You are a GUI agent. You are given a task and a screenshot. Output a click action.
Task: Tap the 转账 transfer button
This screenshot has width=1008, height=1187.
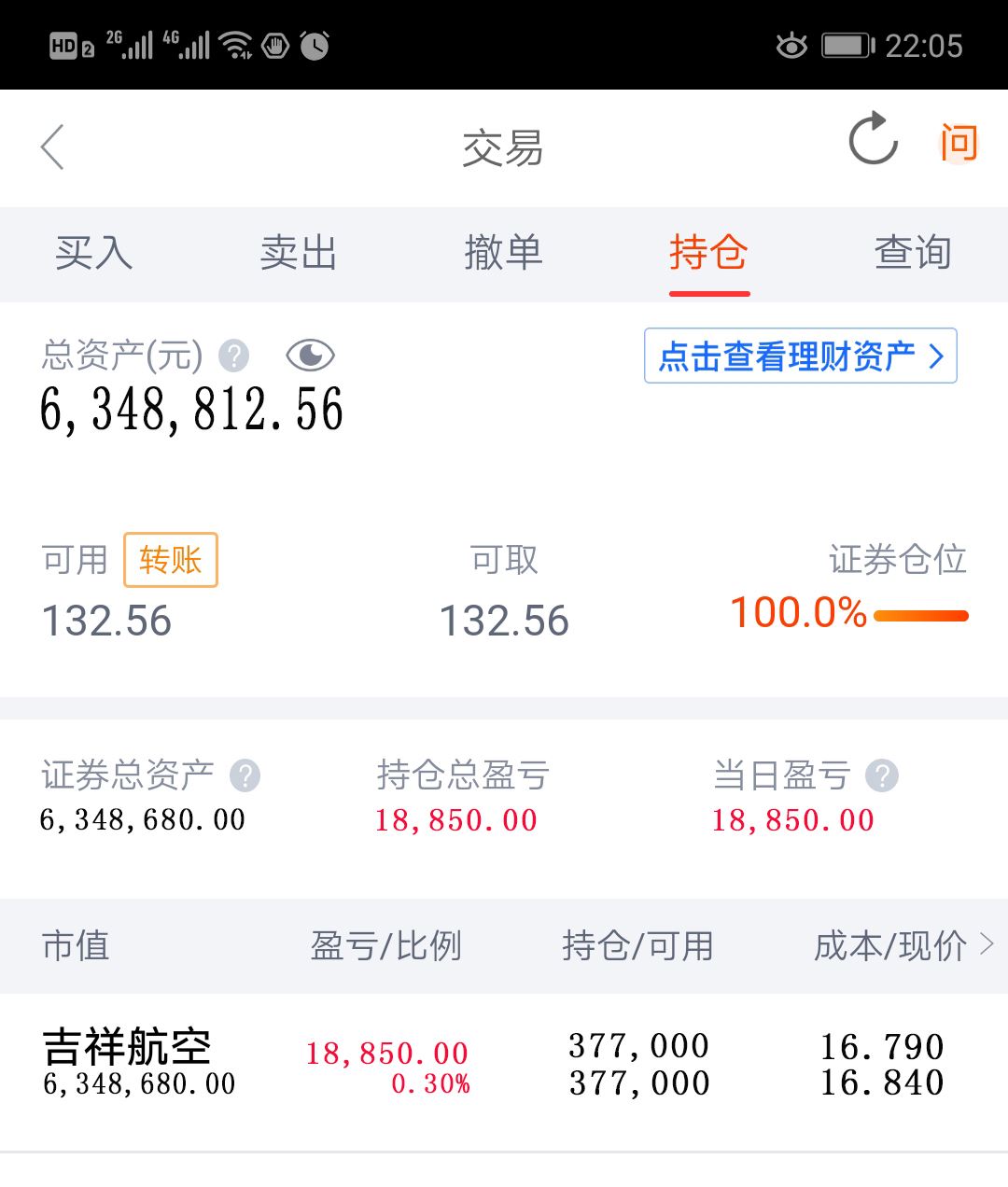click(x=171, y=560)
